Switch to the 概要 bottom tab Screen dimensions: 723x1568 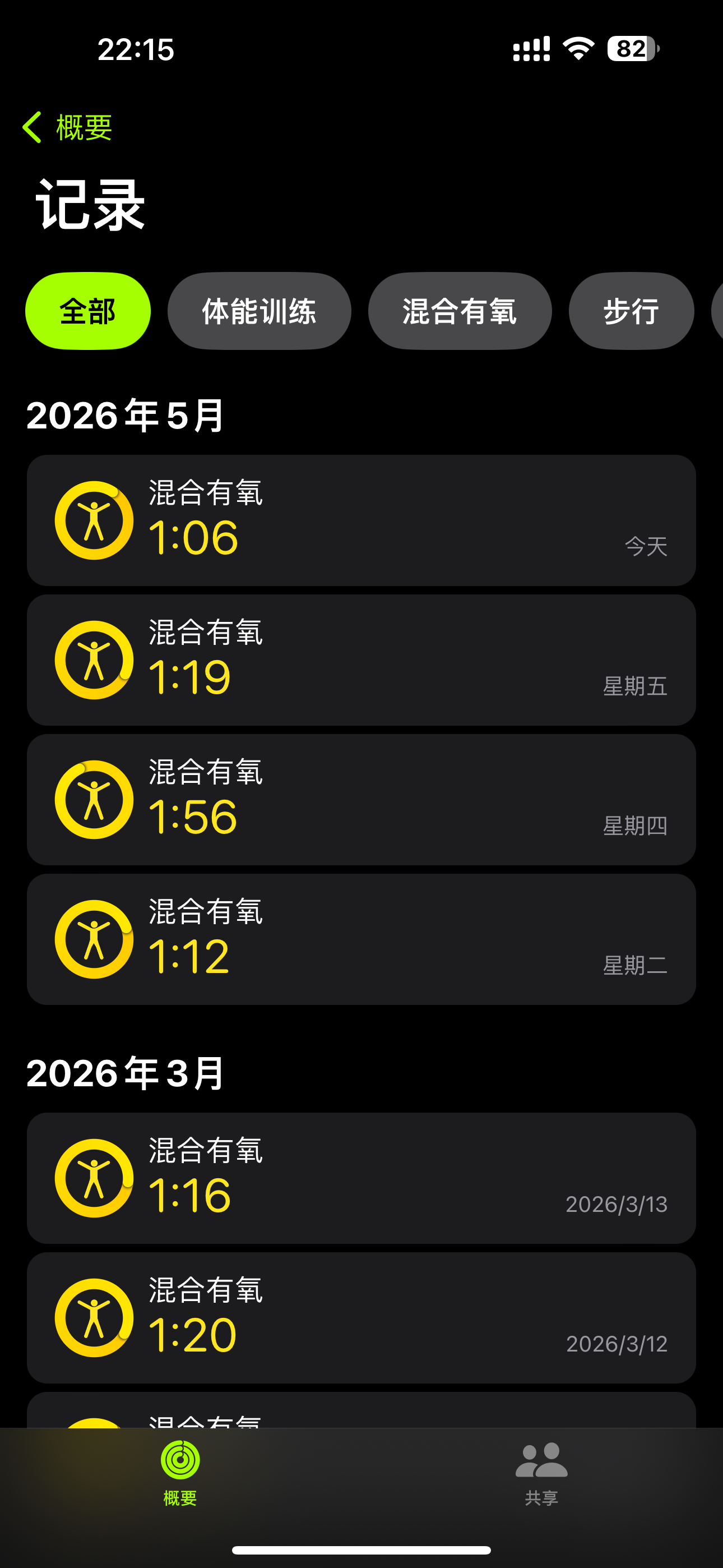coord(180,1473)
